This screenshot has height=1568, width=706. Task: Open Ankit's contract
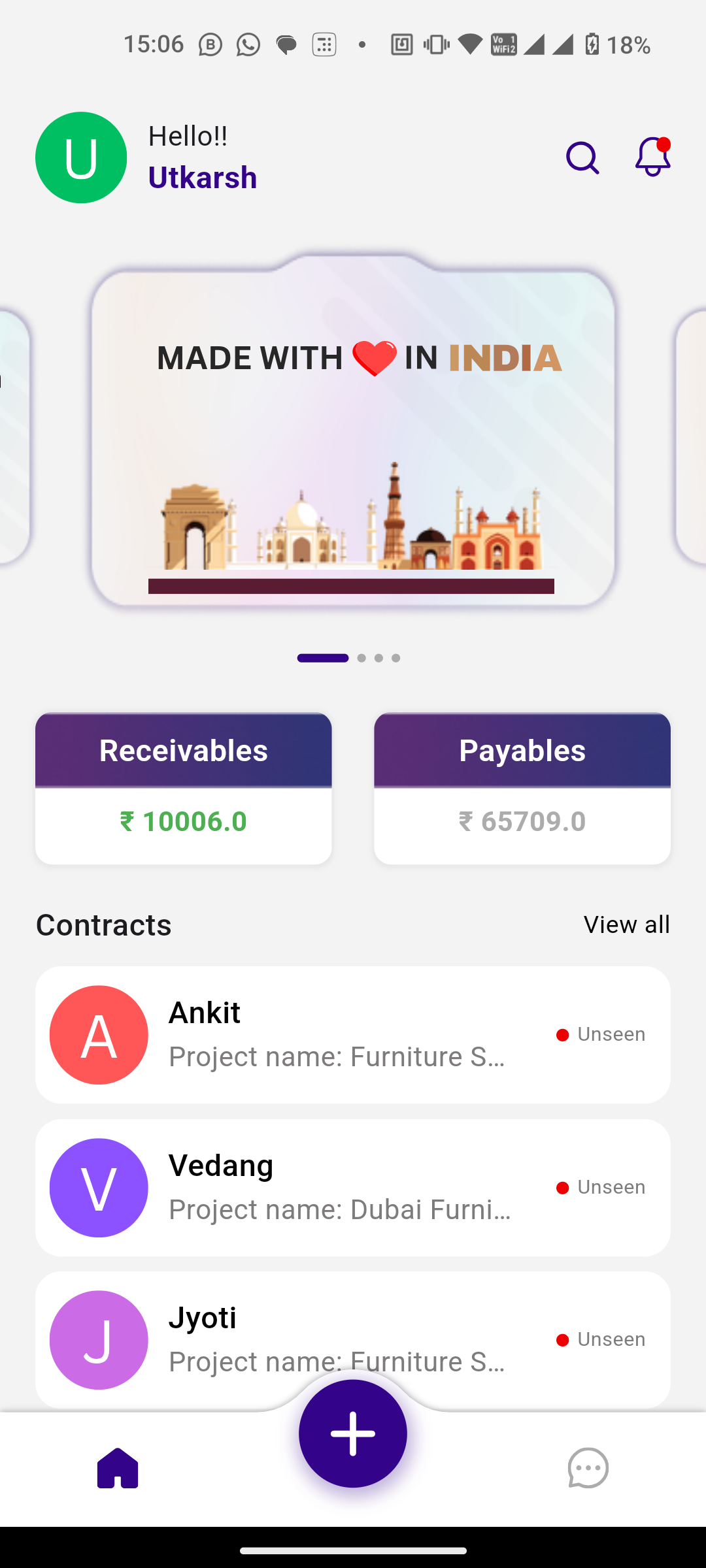(353, 1035)
